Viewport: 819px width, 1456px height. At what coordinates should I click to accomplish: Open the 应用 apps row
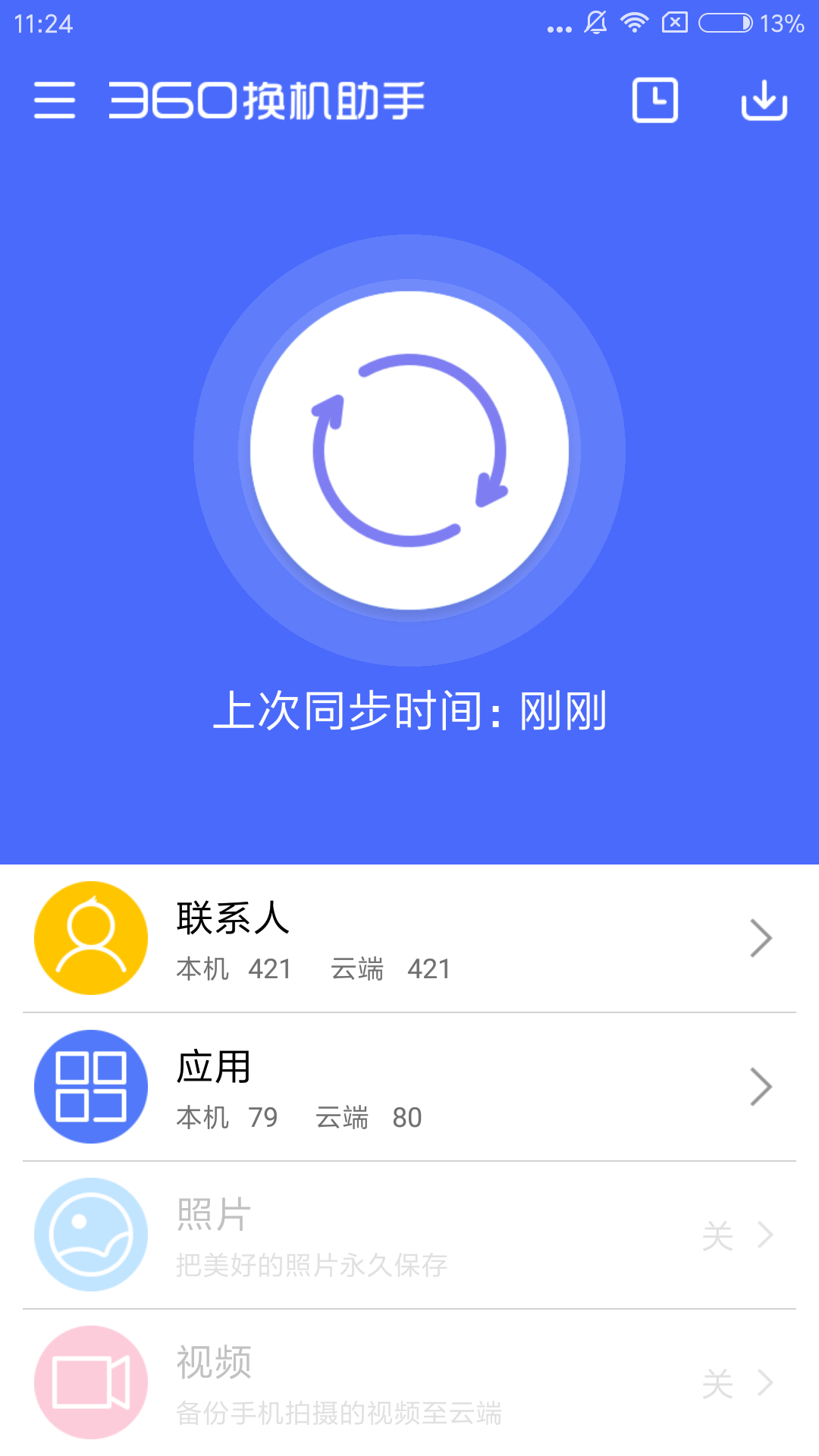click(x=409, y=1087)
